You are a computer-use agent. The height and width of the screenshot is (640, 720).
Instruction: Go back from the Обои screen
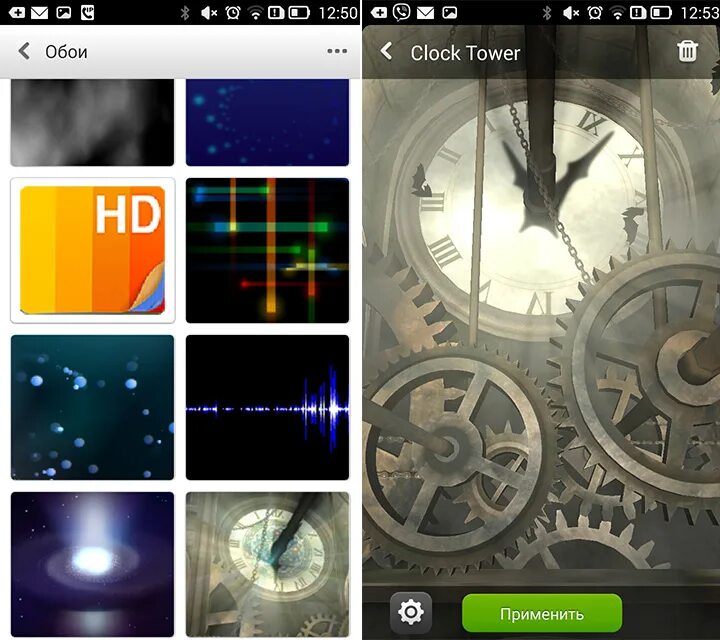click(x=25, y=51)
